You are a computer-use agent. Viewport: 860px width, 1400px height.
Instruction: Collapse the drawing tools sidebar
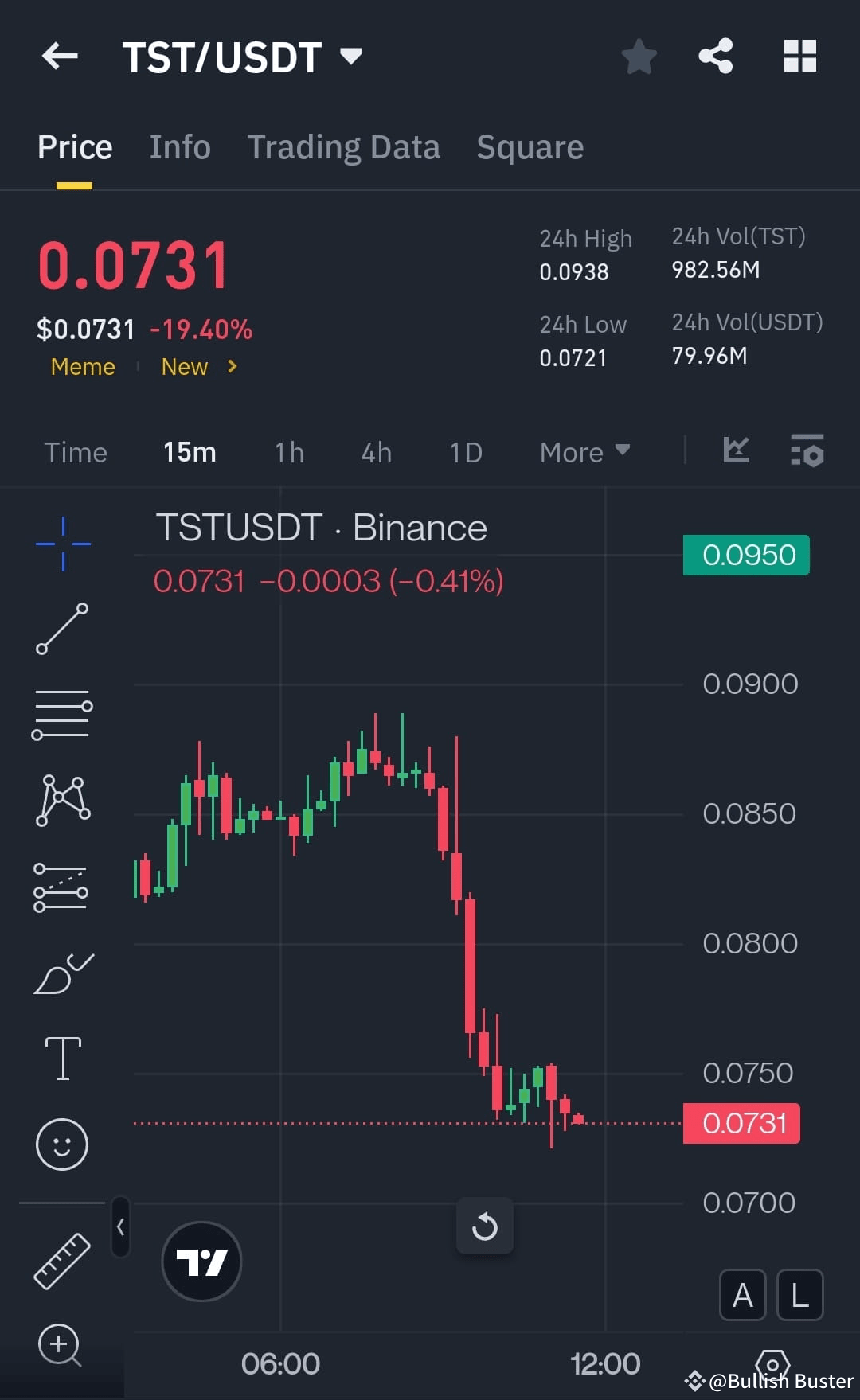coord(121,1227)
